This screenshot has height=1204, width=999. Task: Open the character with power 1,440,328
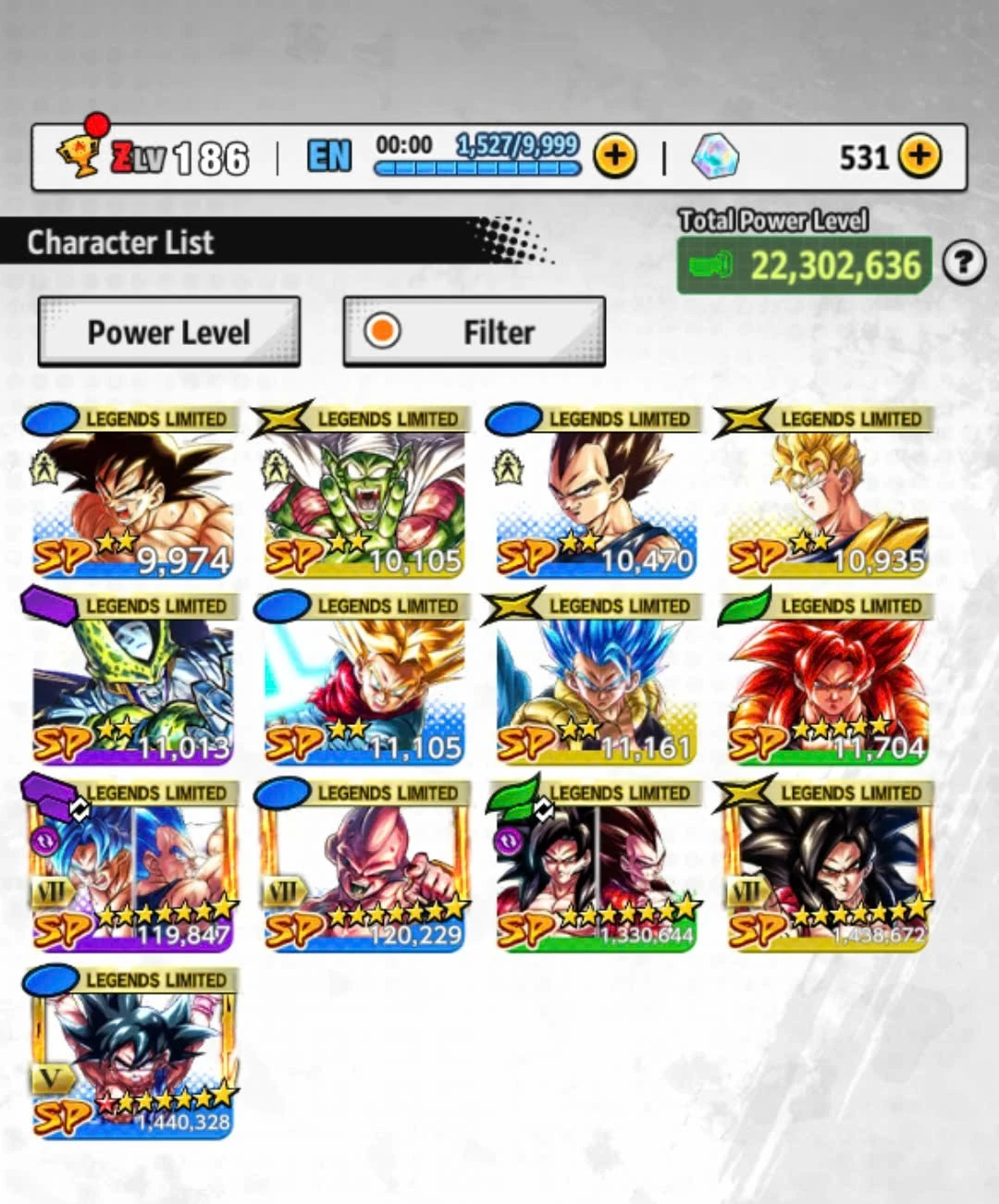131,1055
